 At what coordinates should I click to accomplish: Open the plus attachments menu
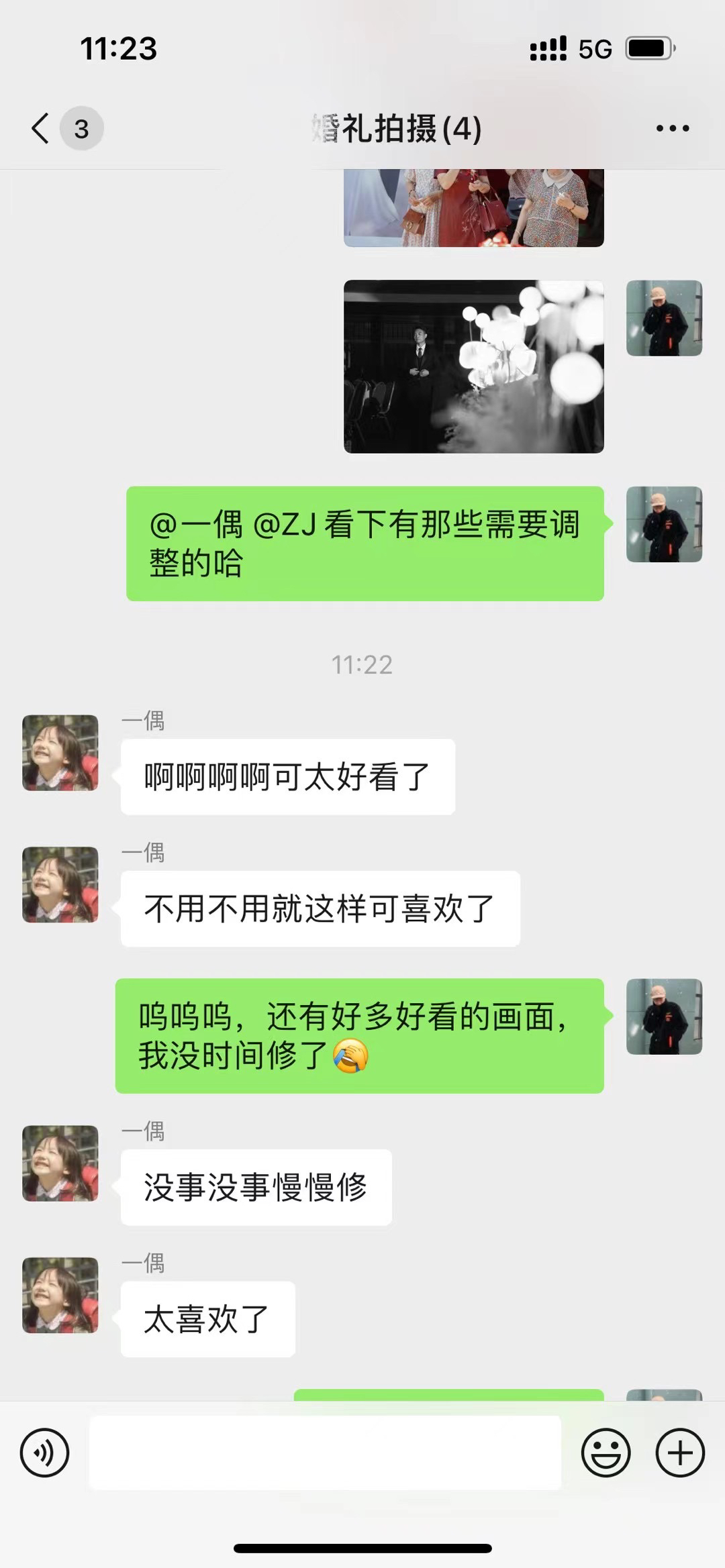[x=680, y=1453]
